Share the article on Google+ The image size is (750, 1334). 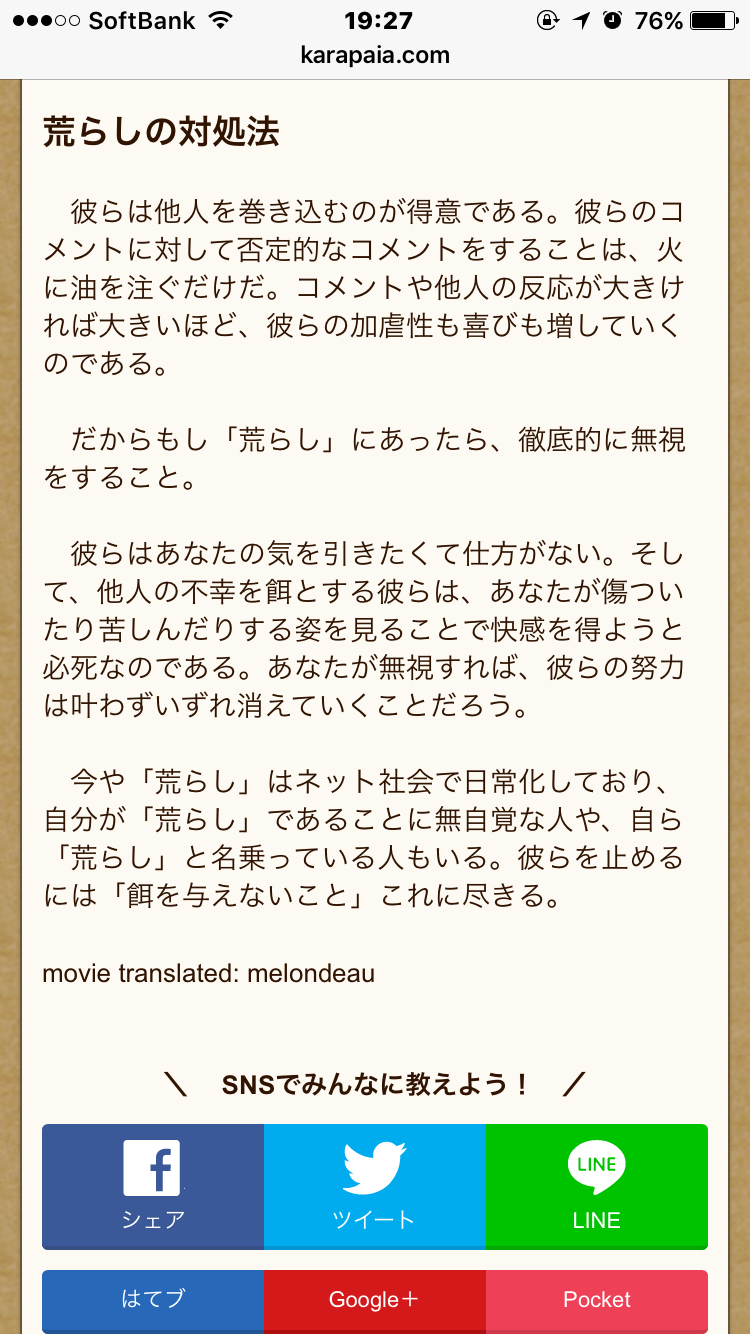pos(374,1300)
